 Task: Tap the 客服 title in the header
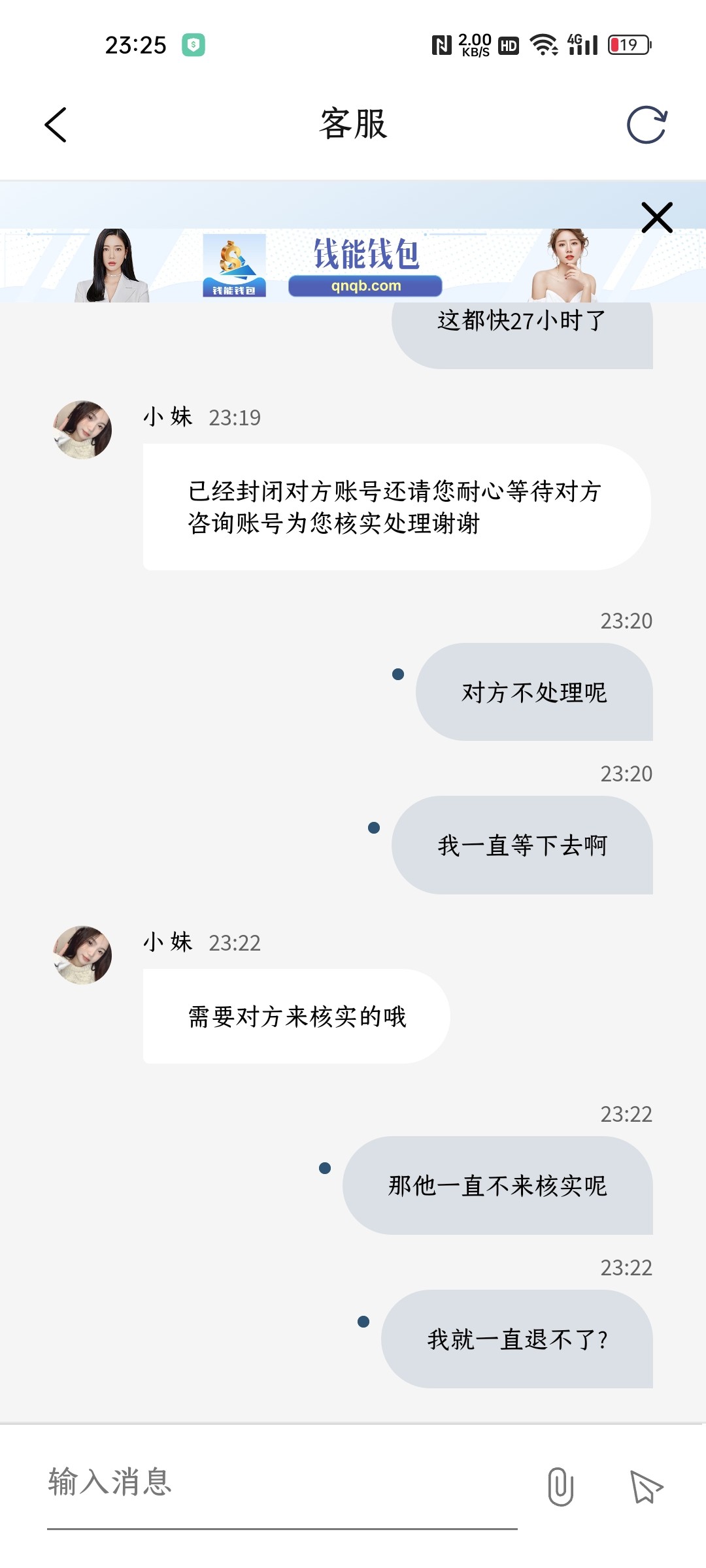click(353, 125)
